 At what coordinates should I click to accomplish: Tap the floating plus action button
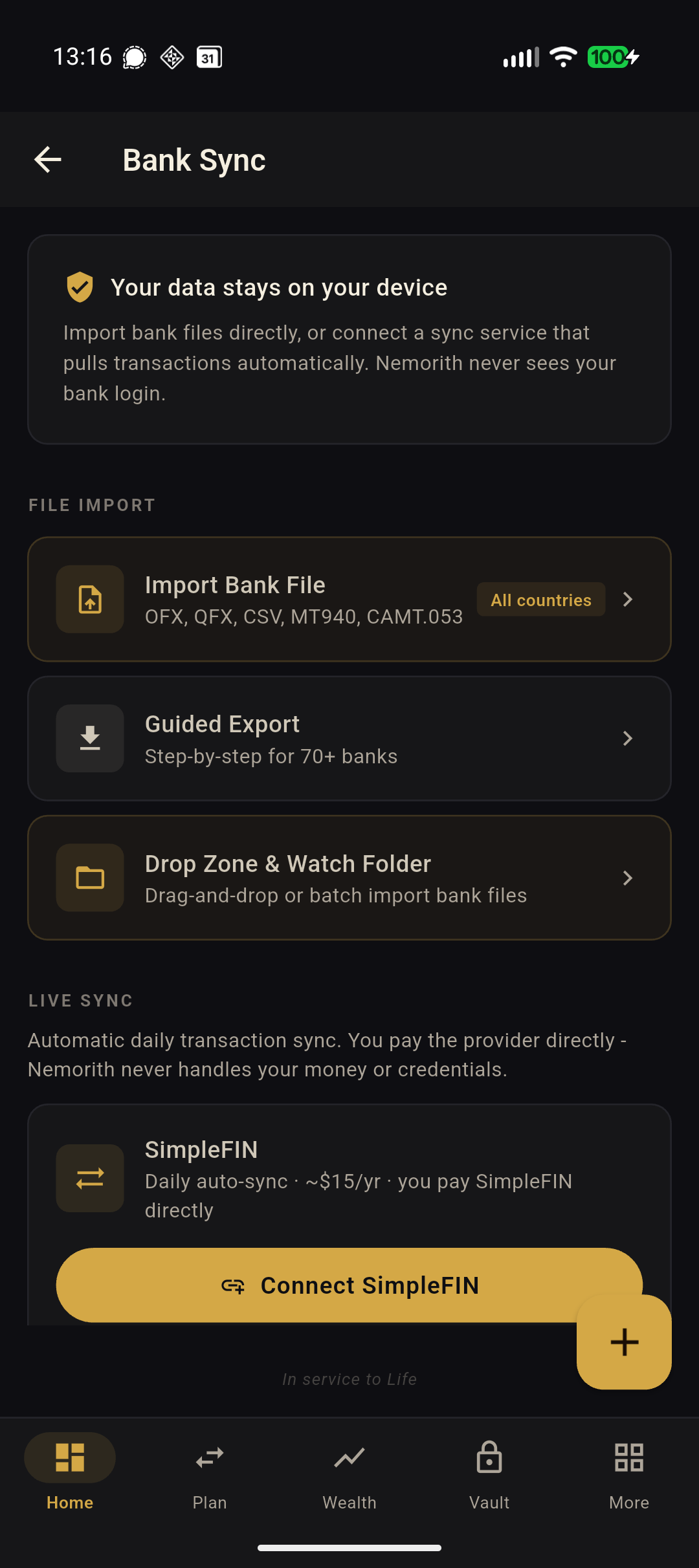tap(623, 1342)
